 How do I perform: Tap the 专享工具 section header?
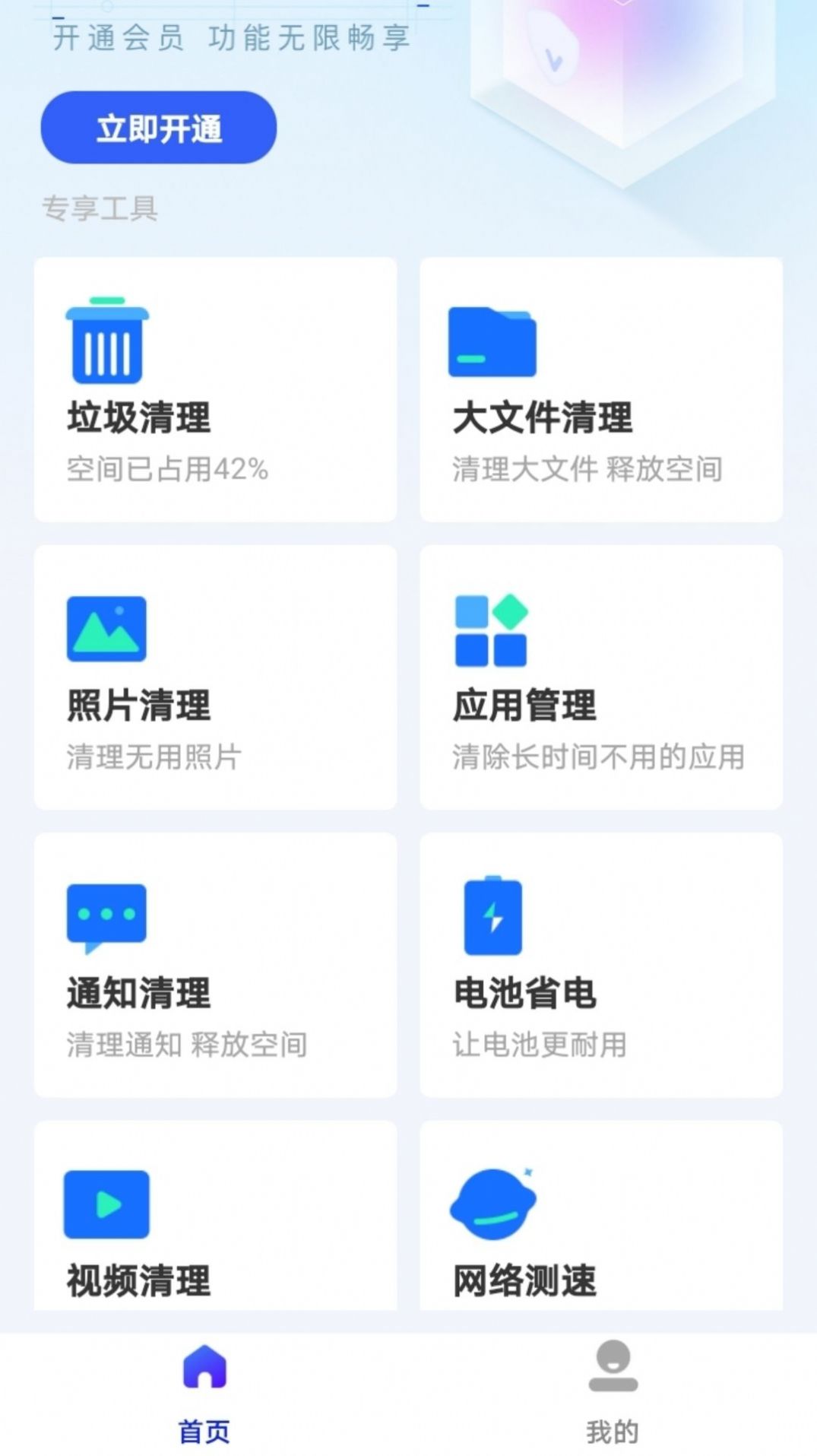point(100,209)
